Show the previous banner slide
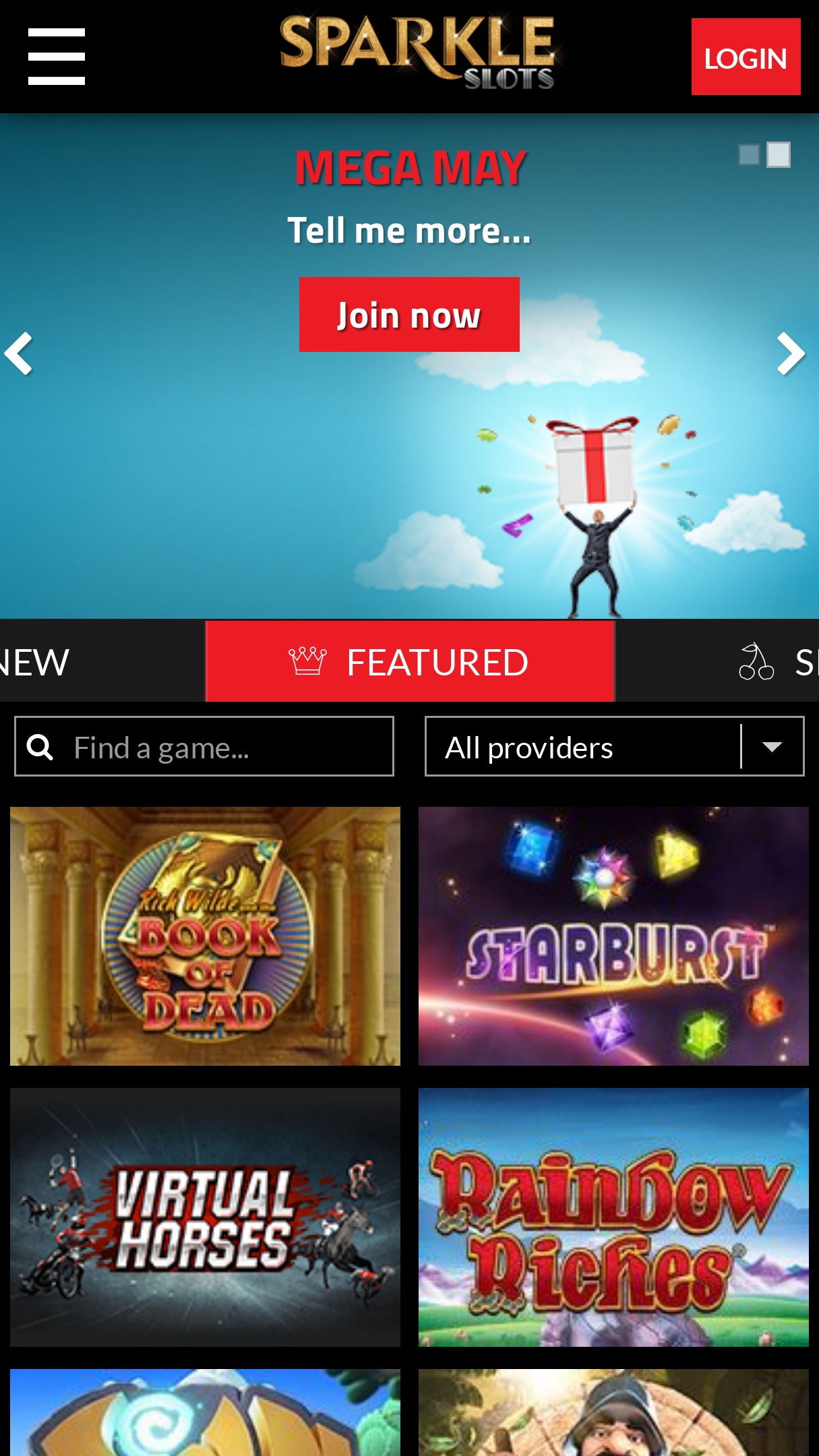Image resolution: width=819 pixels, height=1456 pixels. [x=18, y=353]
